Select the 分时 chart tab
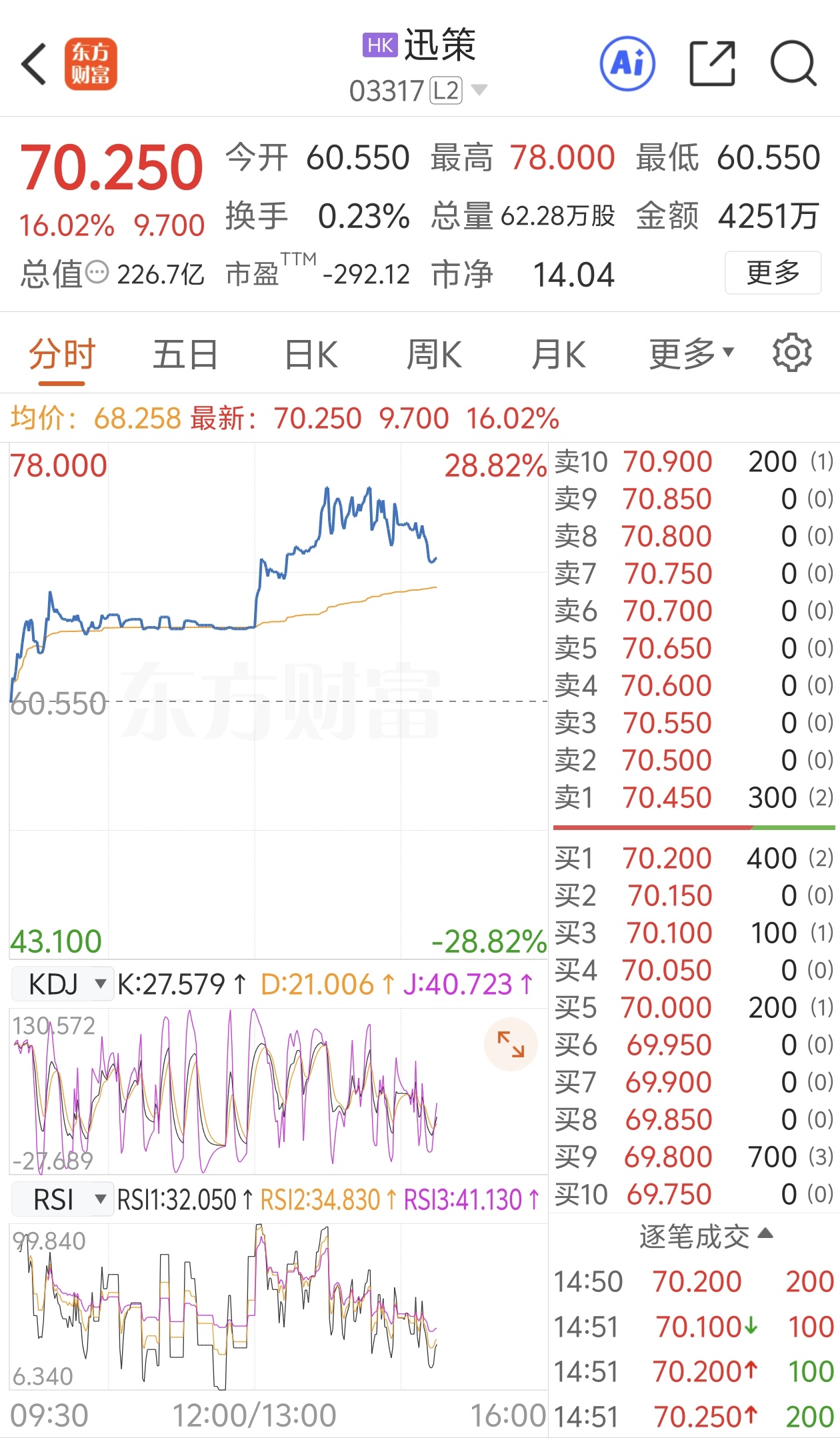Screen dimensions: 840x1438 click(x=62, y=354)
